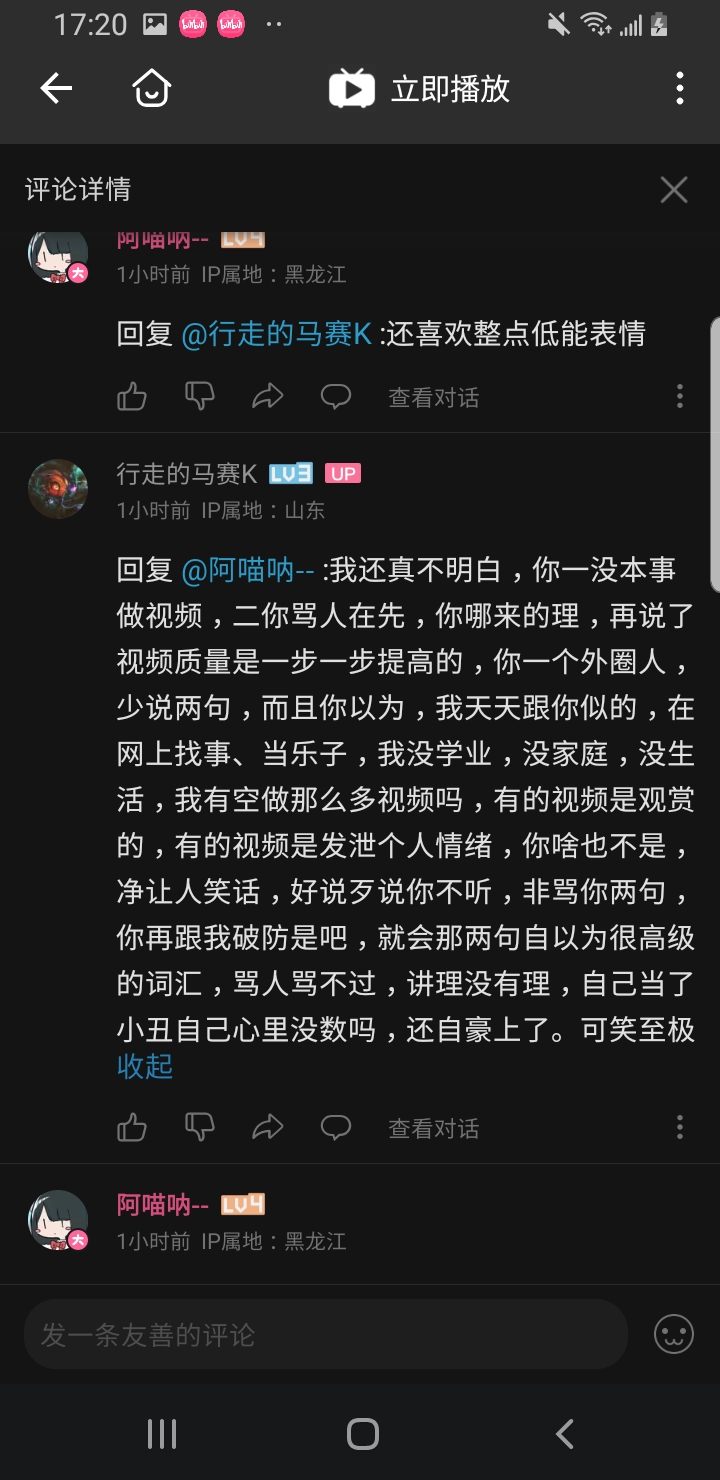
Task: Open recent apps from the navigation bar
Action: point(162,1434)
